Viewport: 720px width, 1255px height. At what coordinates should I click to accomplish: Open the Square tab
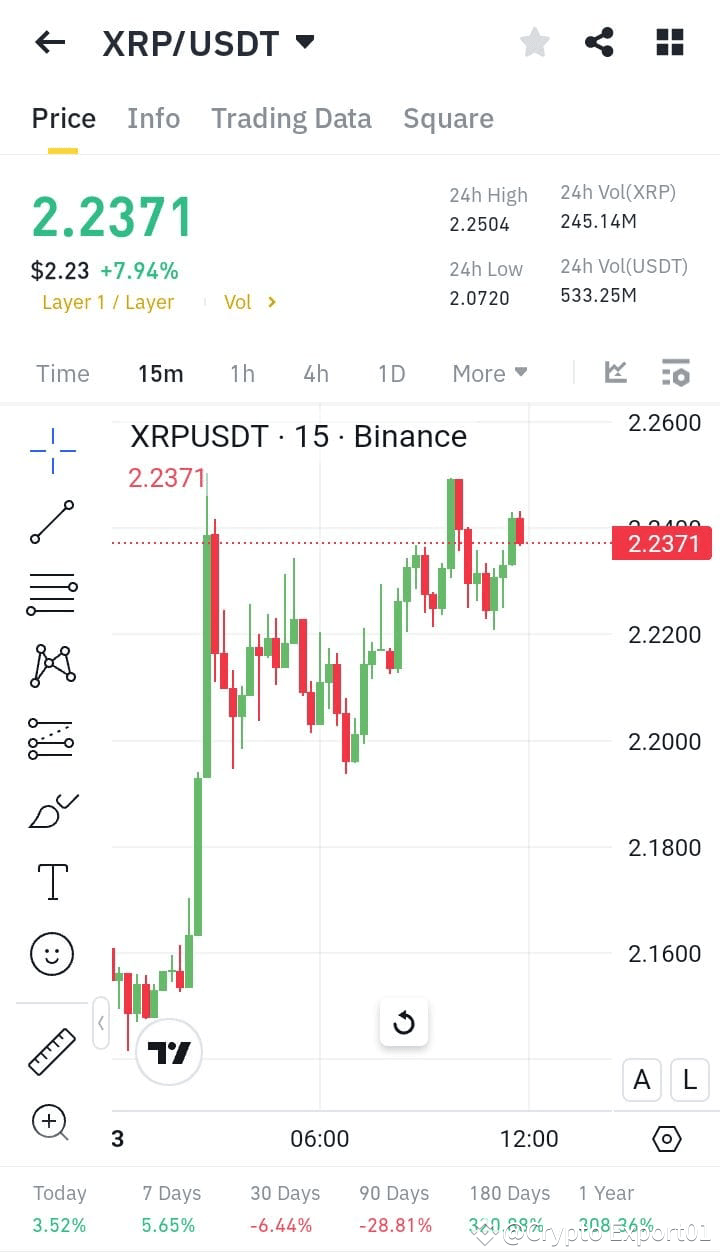tap(448, 118)
